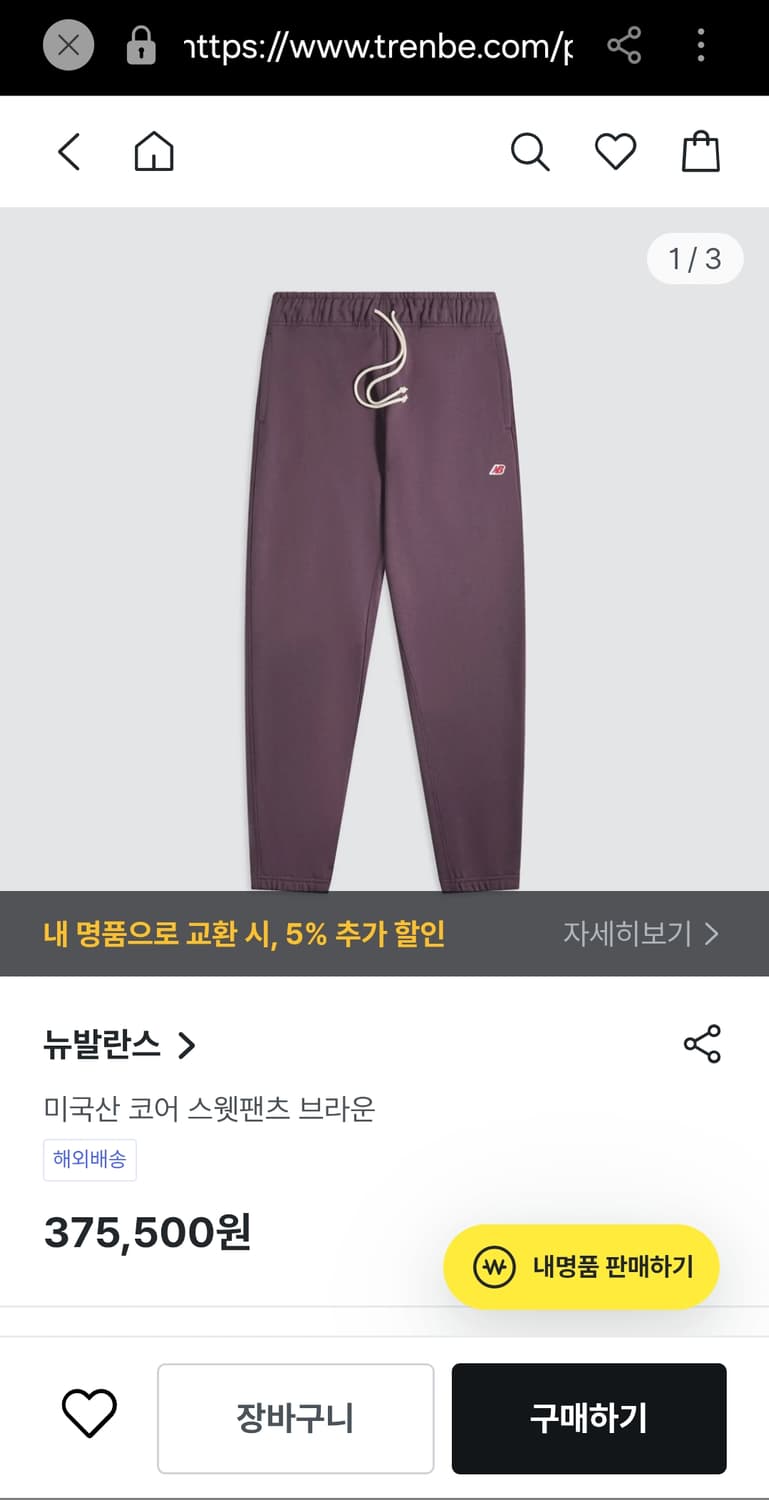Open 자세히보기 details with the chevron
The height and width of the screenshot is (1500, 769).
pos(713,933)
